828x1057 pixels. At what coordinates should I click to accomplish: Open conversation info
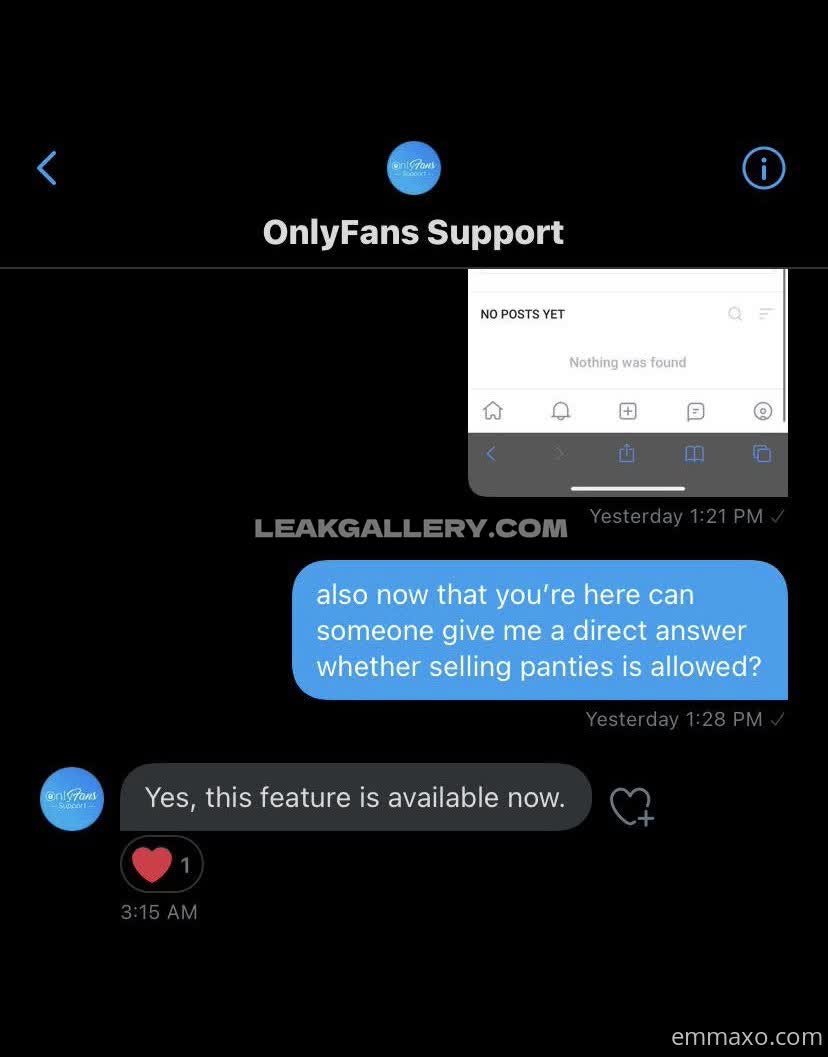763,169
